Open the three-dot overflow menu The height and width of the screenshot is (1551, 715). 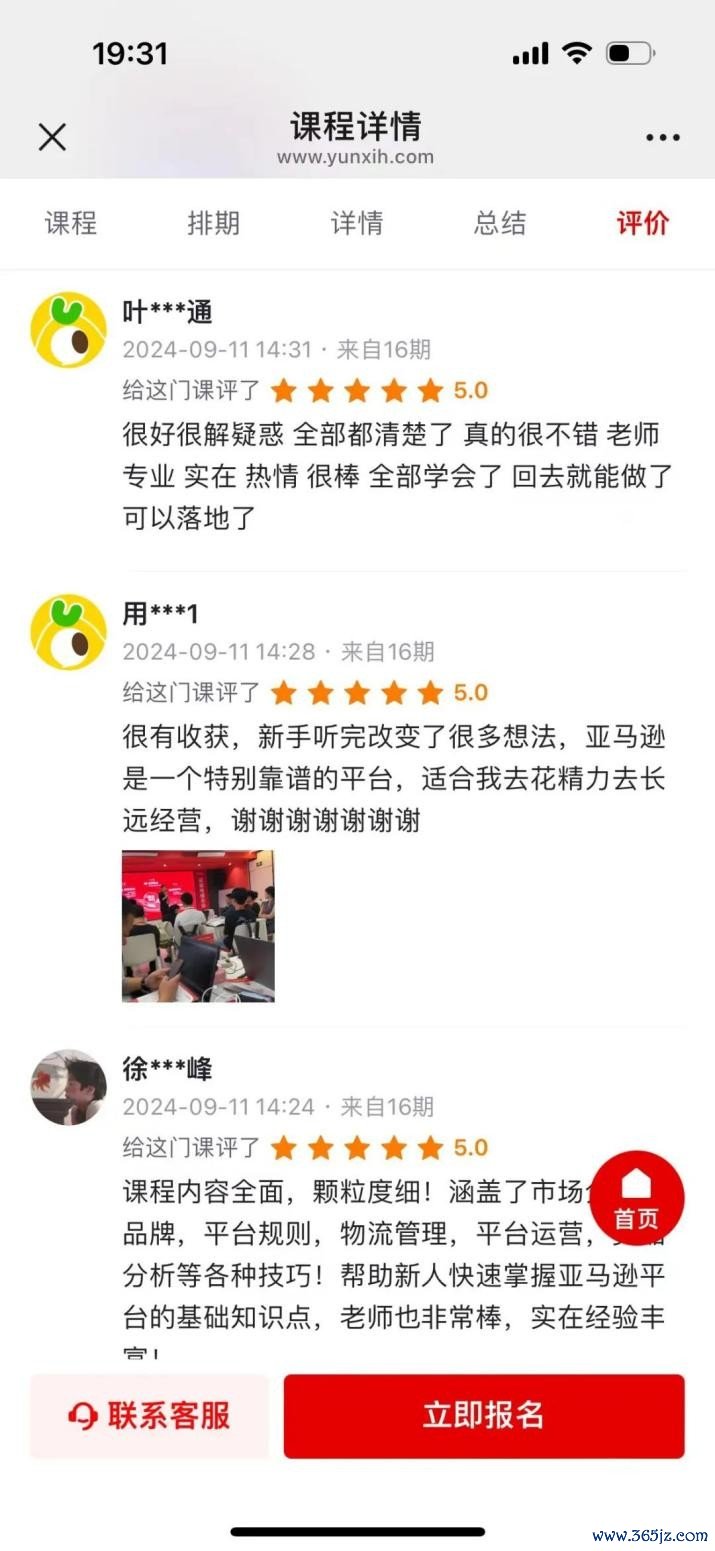point(662,138)
